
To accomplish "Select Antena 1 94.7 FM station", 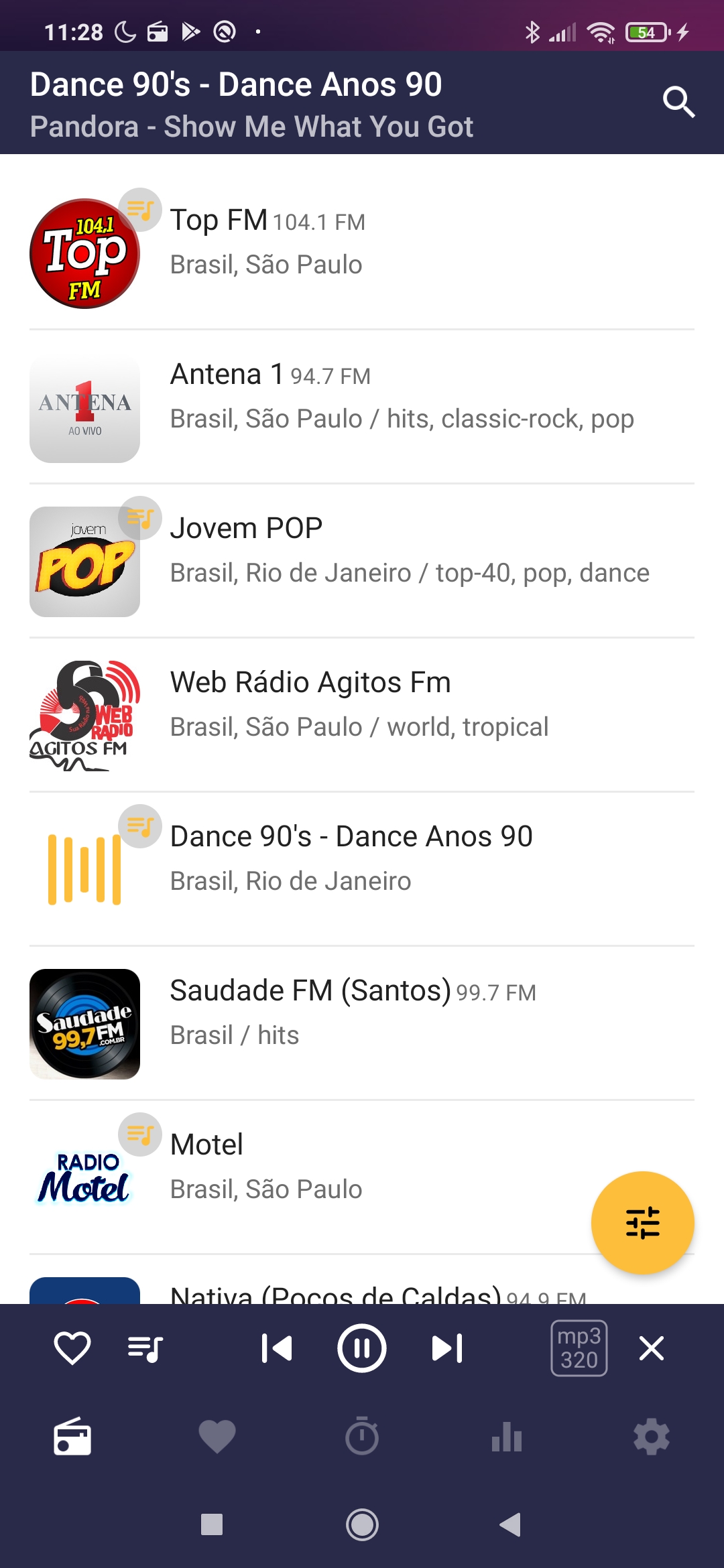I will tap(362, 407).
